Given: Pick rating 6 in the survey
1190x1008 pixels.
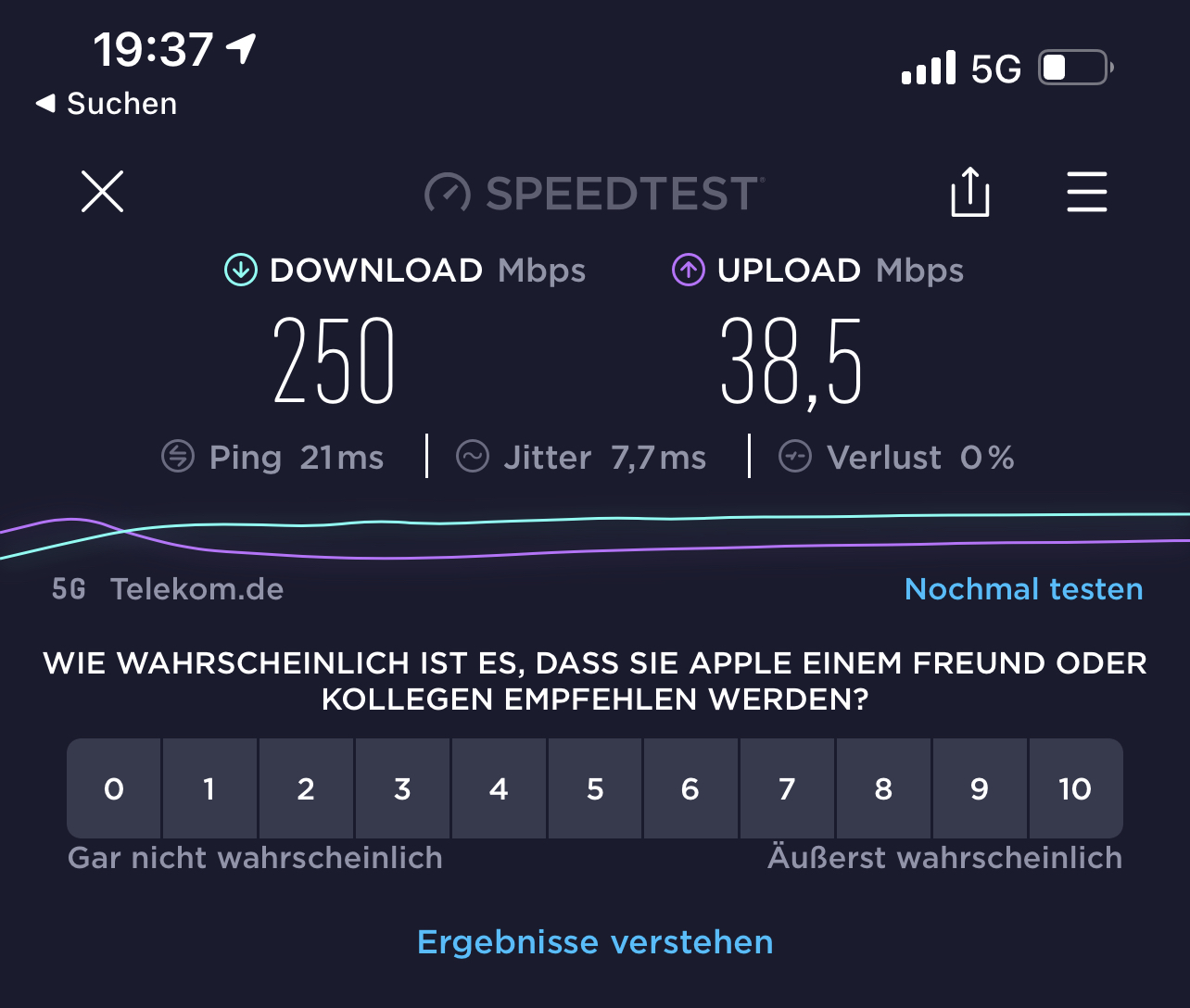Looking at the screenshot, I should tap(690, 788).
